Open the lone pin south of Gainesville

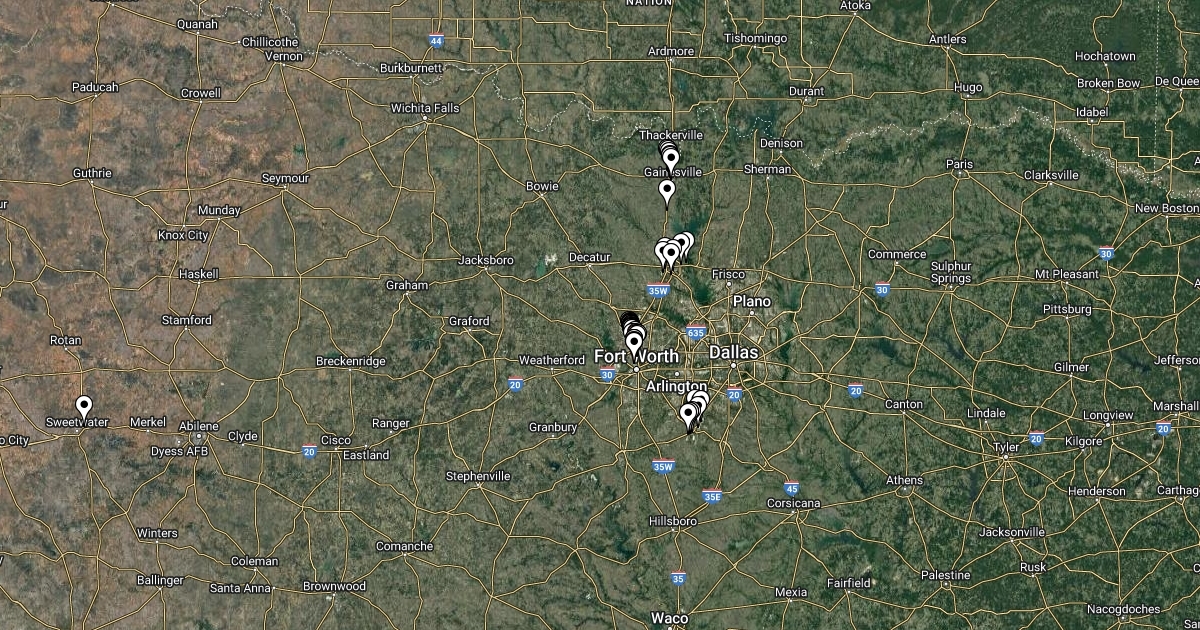tap(667, 190)
